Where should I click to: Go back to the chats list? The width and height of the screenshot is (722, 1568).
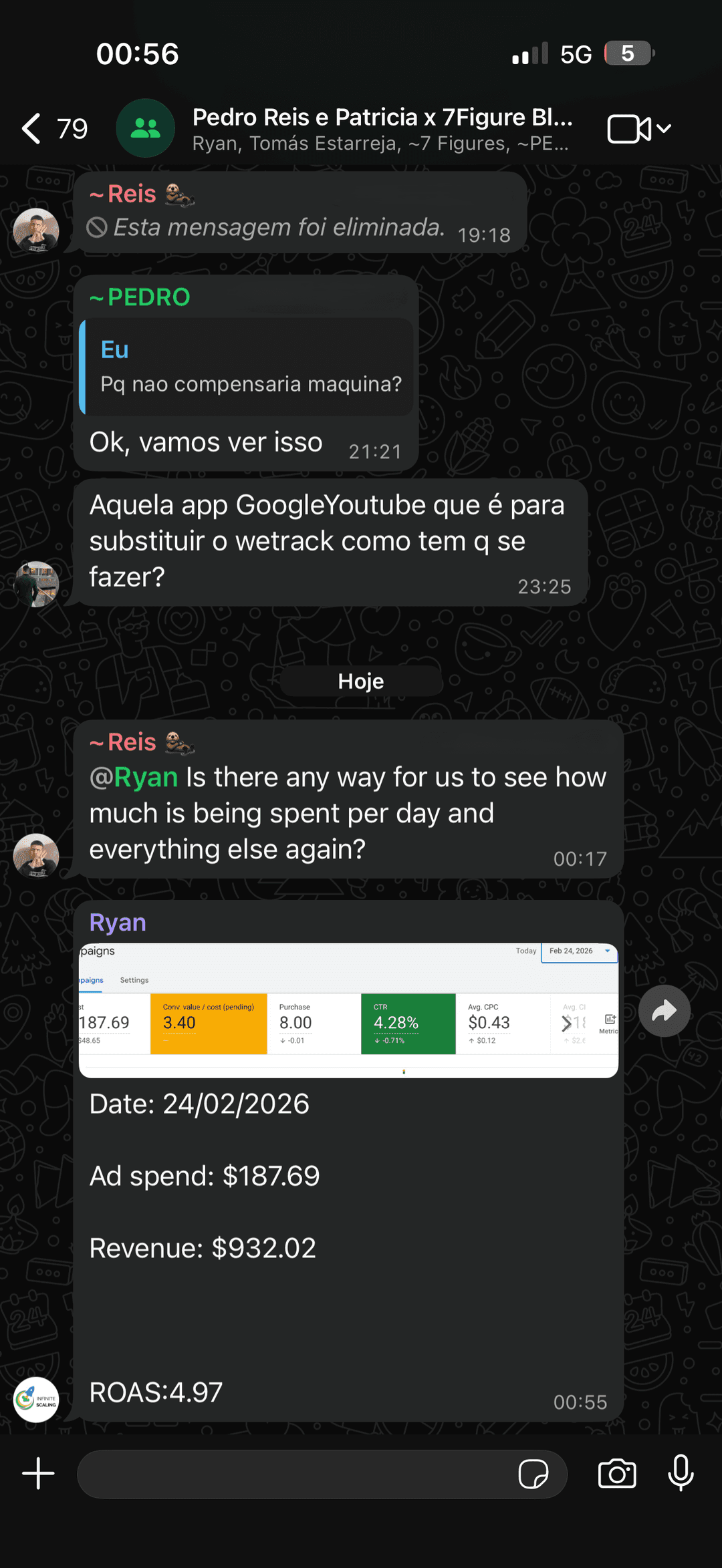click(x=31, y=128)
